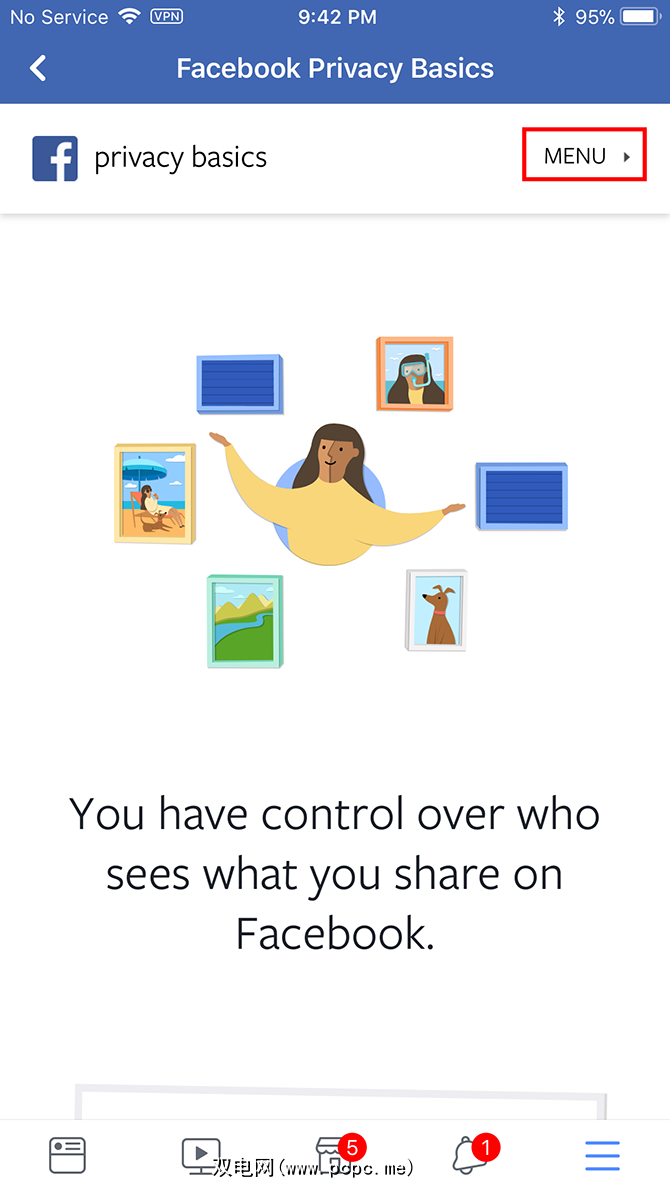Image resolution: width=670 pixels, height=1191 pixels.
Task: Open the hamburger menu tab
Action: point(602,1156)
